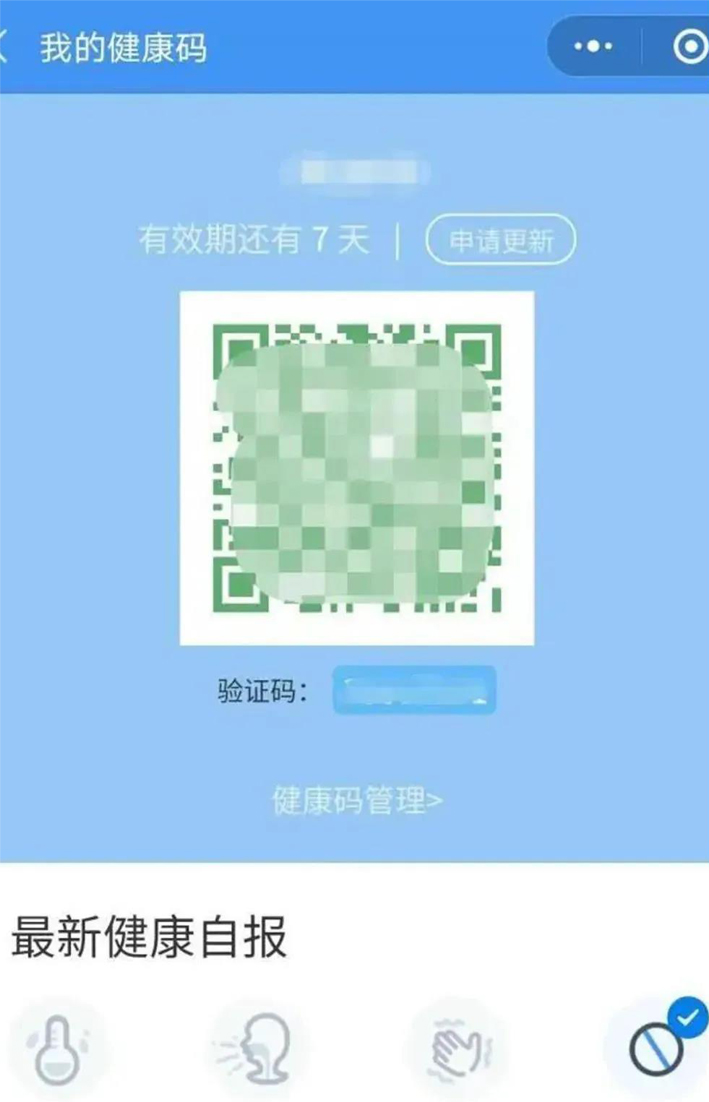This screenshot has height=1102, width=709.
Task: Open the mini program three-dot menu
Action: click(594, 47)
